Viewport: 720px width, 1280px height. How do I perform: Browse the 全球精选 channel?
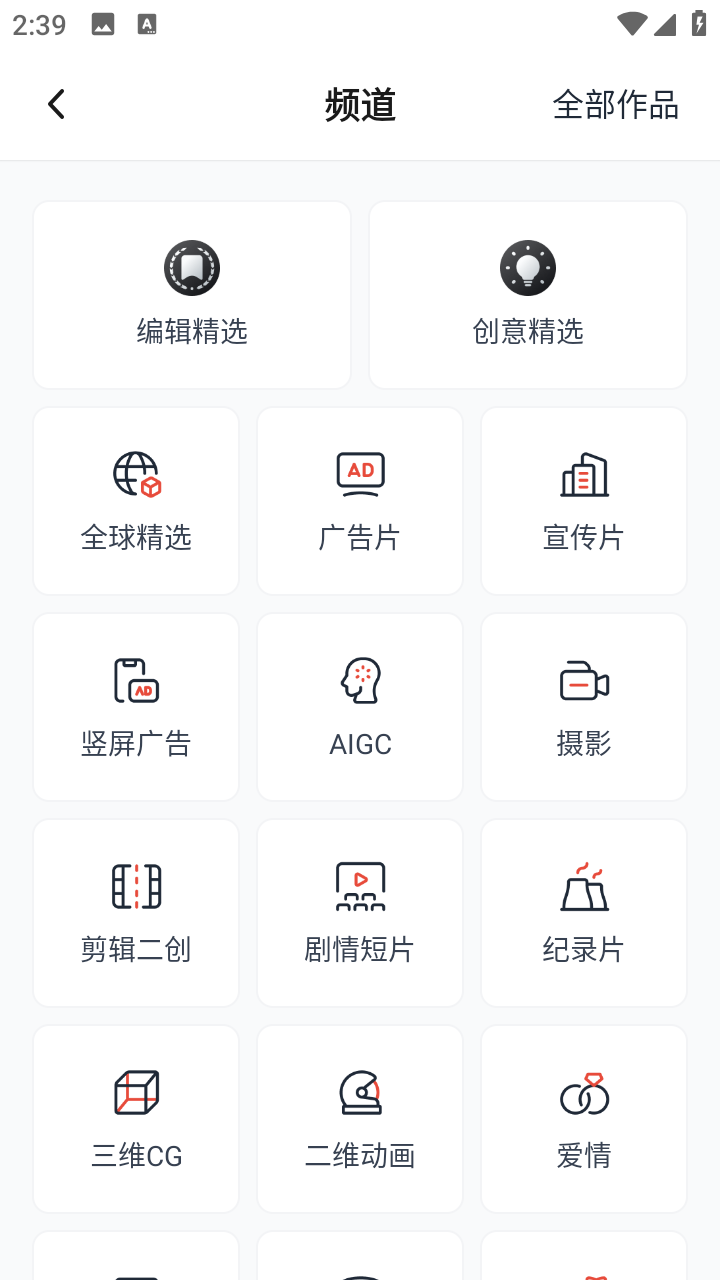pyautogui.click(x=136, y=501)
